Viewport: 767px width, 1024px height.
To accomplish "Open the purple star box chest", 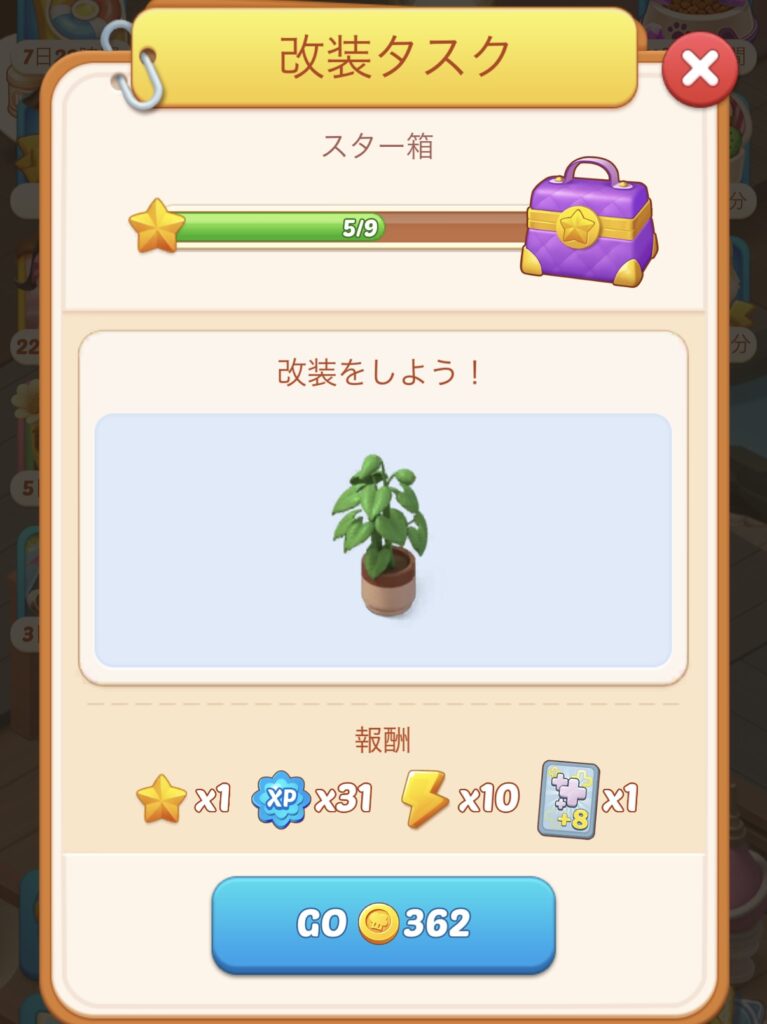I will pyautogui.click(x=588, y=224).
